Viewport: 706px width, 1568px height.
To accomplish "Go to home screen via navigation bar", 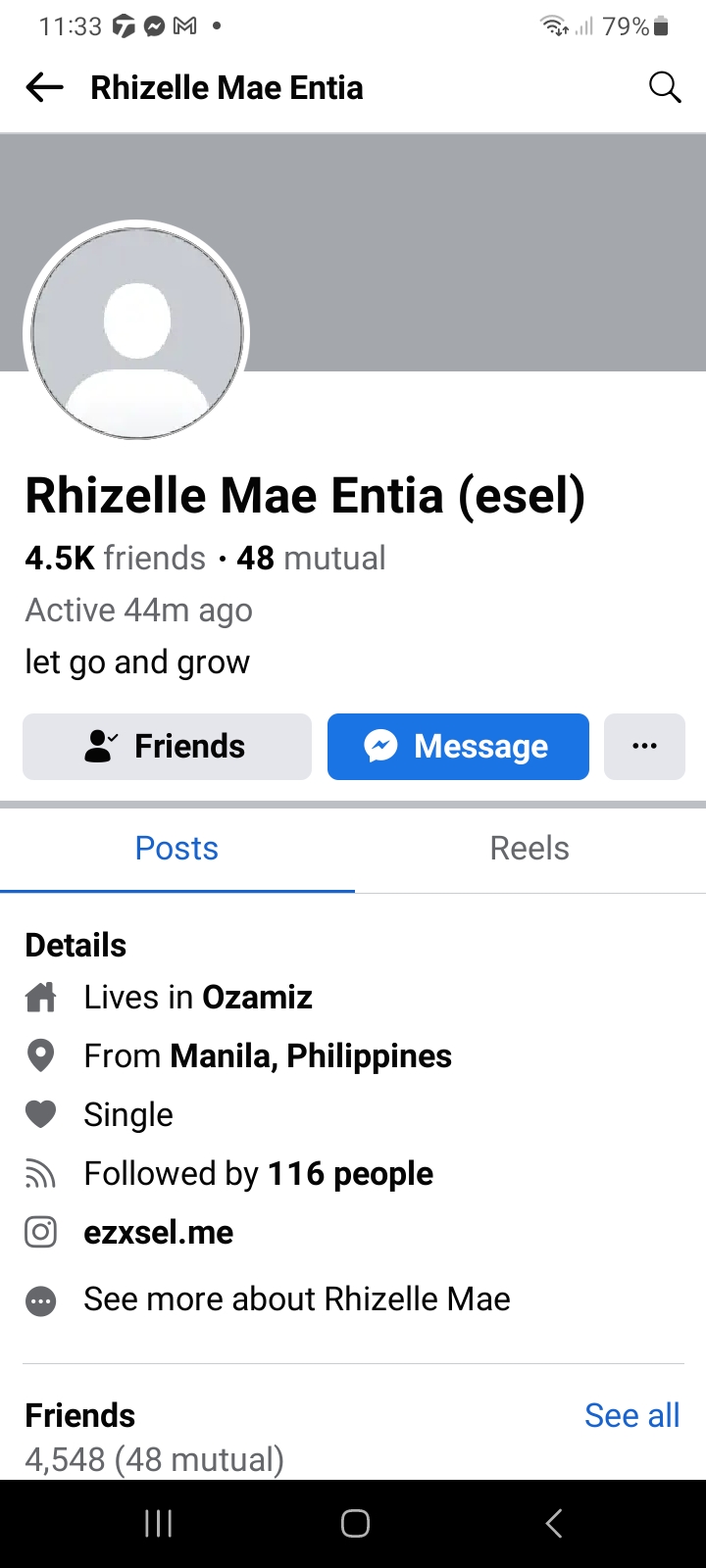I will [355, 1523].
